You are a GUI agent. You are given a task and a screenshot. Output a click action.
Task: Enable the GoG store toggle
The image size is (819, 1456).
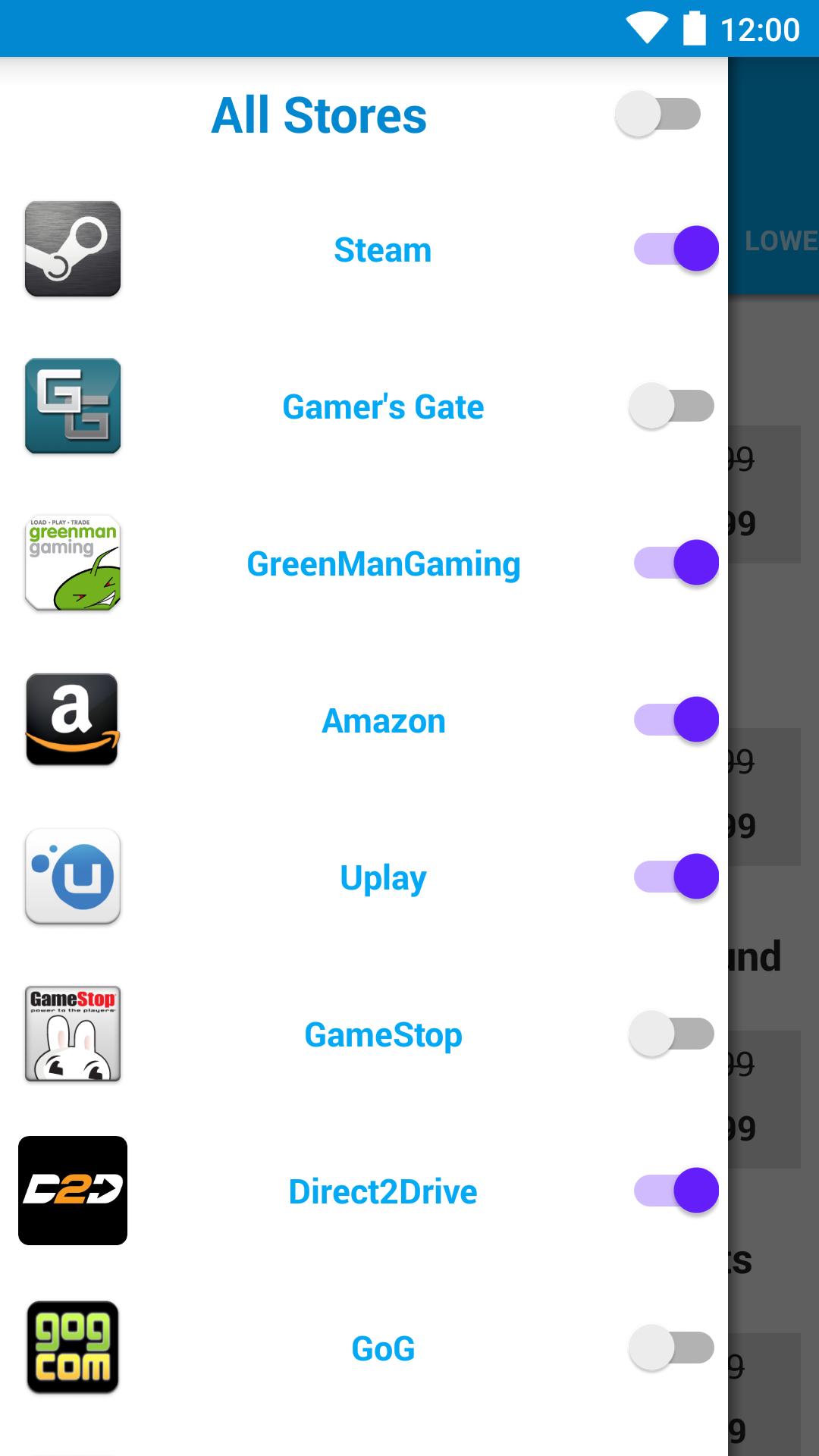coord(671,1348)
